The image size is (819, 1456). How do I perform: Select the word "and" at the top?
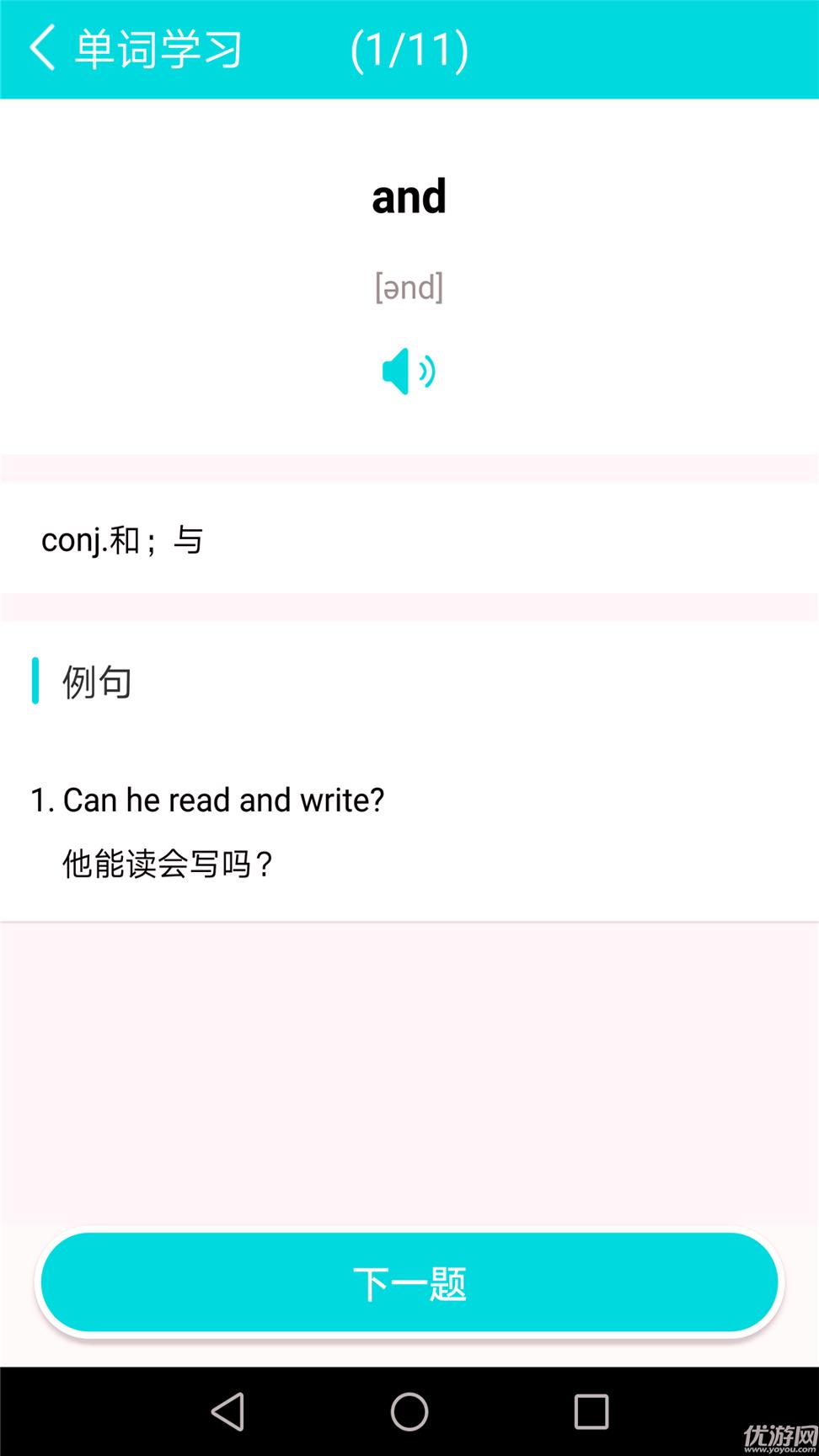pos(409,197)
